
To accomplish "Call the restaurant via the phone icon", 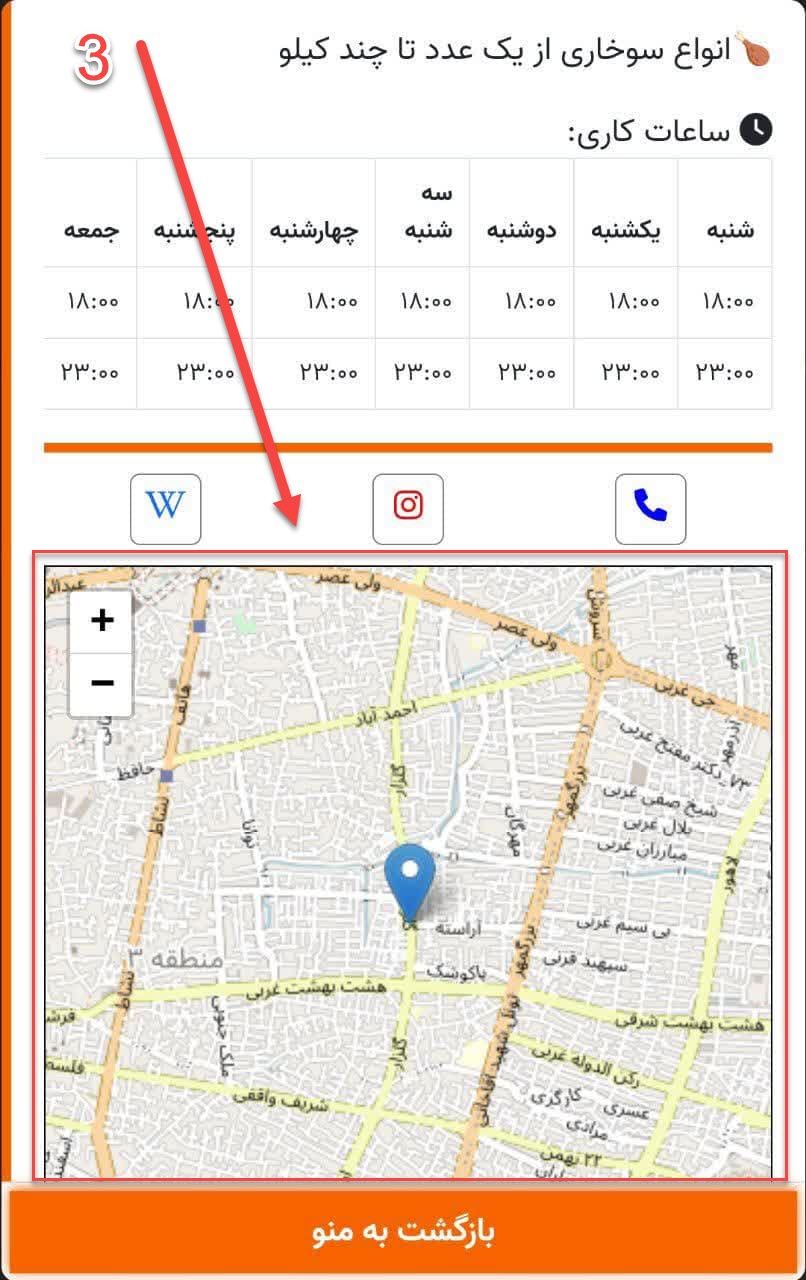I will click(650, 509).
